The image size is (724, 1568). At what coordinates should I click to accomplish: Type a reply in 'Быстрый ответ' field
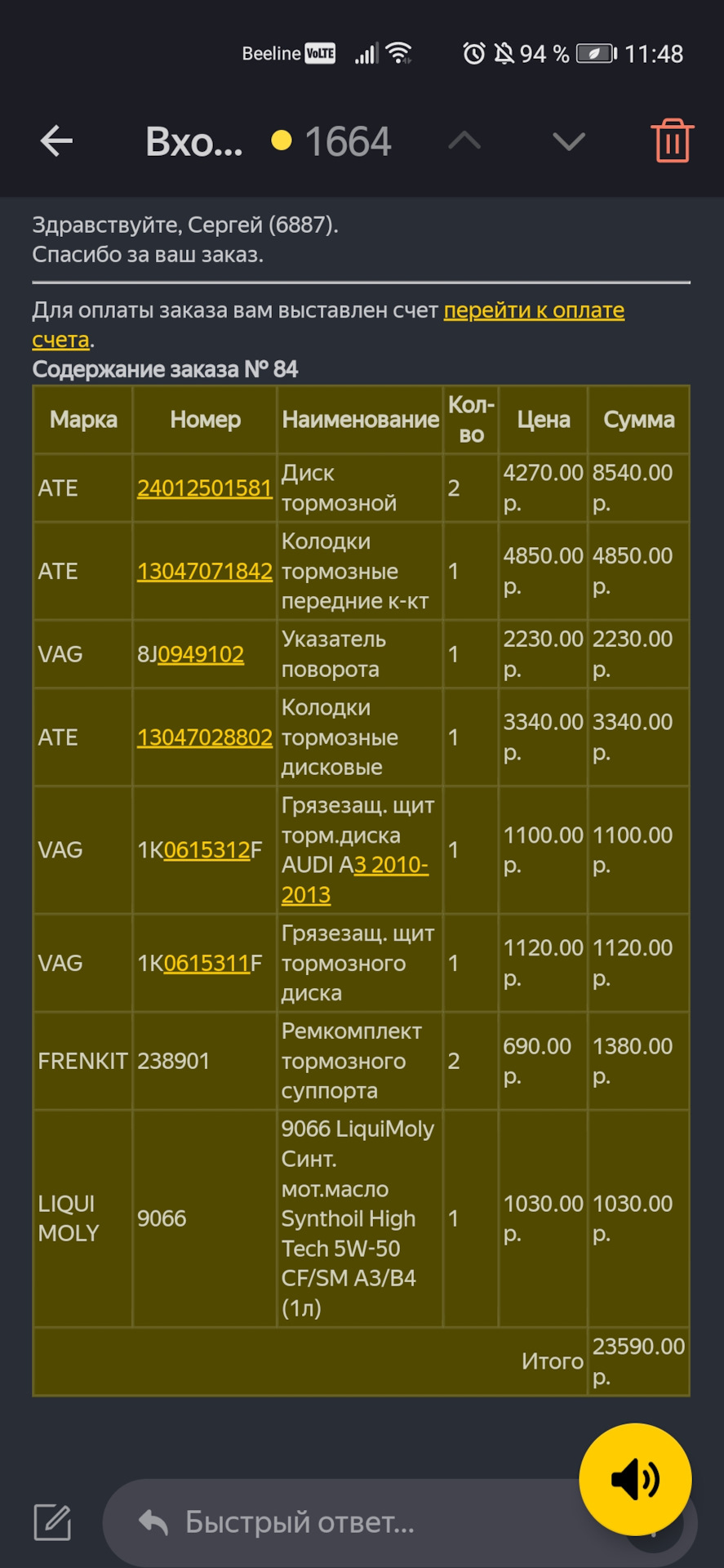click(x=343, y=1522)
